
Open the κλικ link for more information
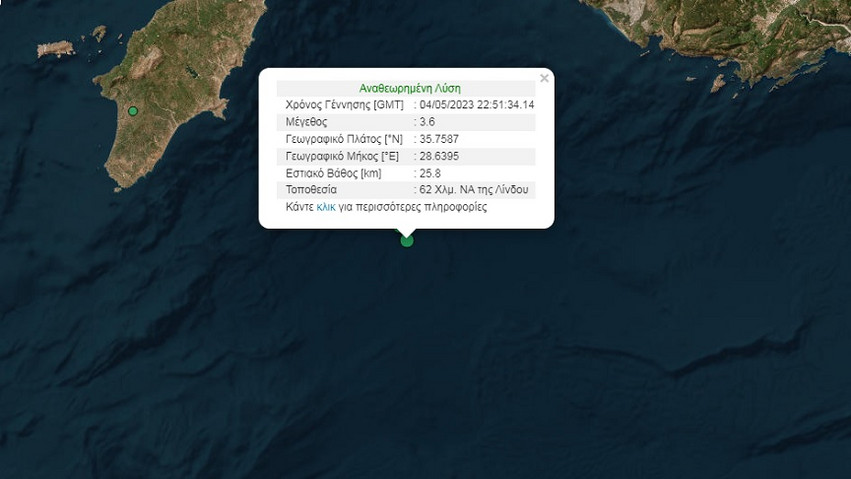coord(326,208)
